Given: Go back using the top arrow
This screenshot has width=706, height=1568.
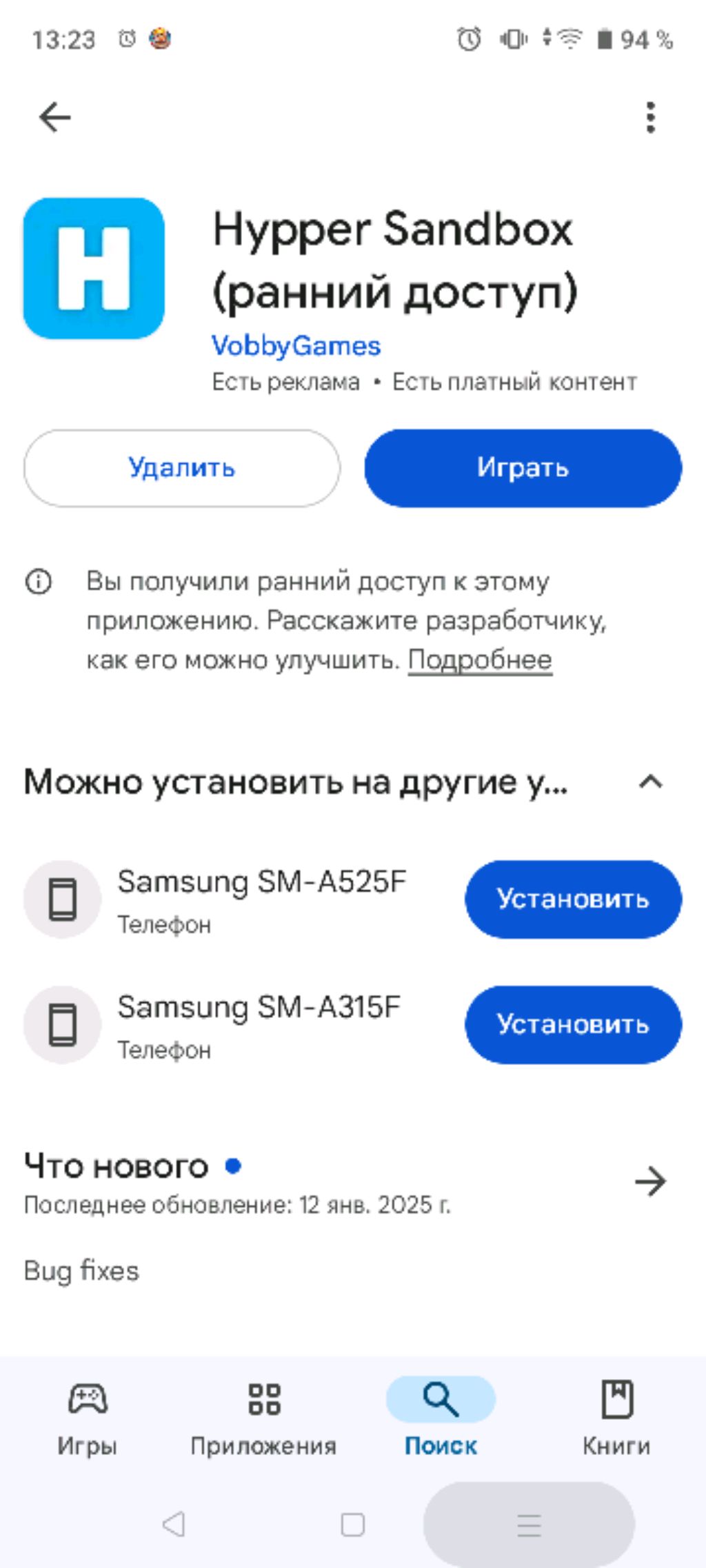Looking at the screenshot, I should [x=54, y=117].
